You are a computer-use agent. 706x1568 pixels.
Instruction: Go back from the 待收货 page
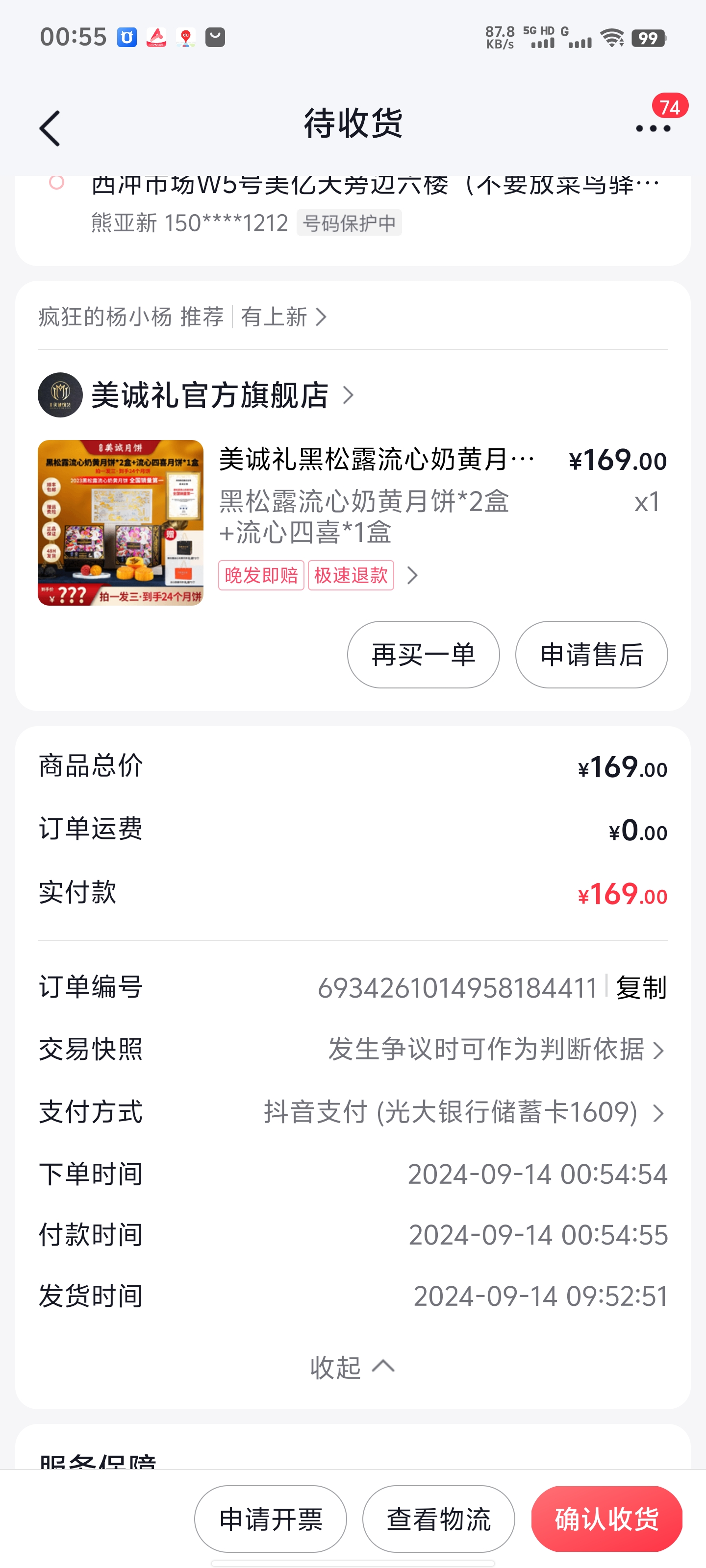coord(50,128)
